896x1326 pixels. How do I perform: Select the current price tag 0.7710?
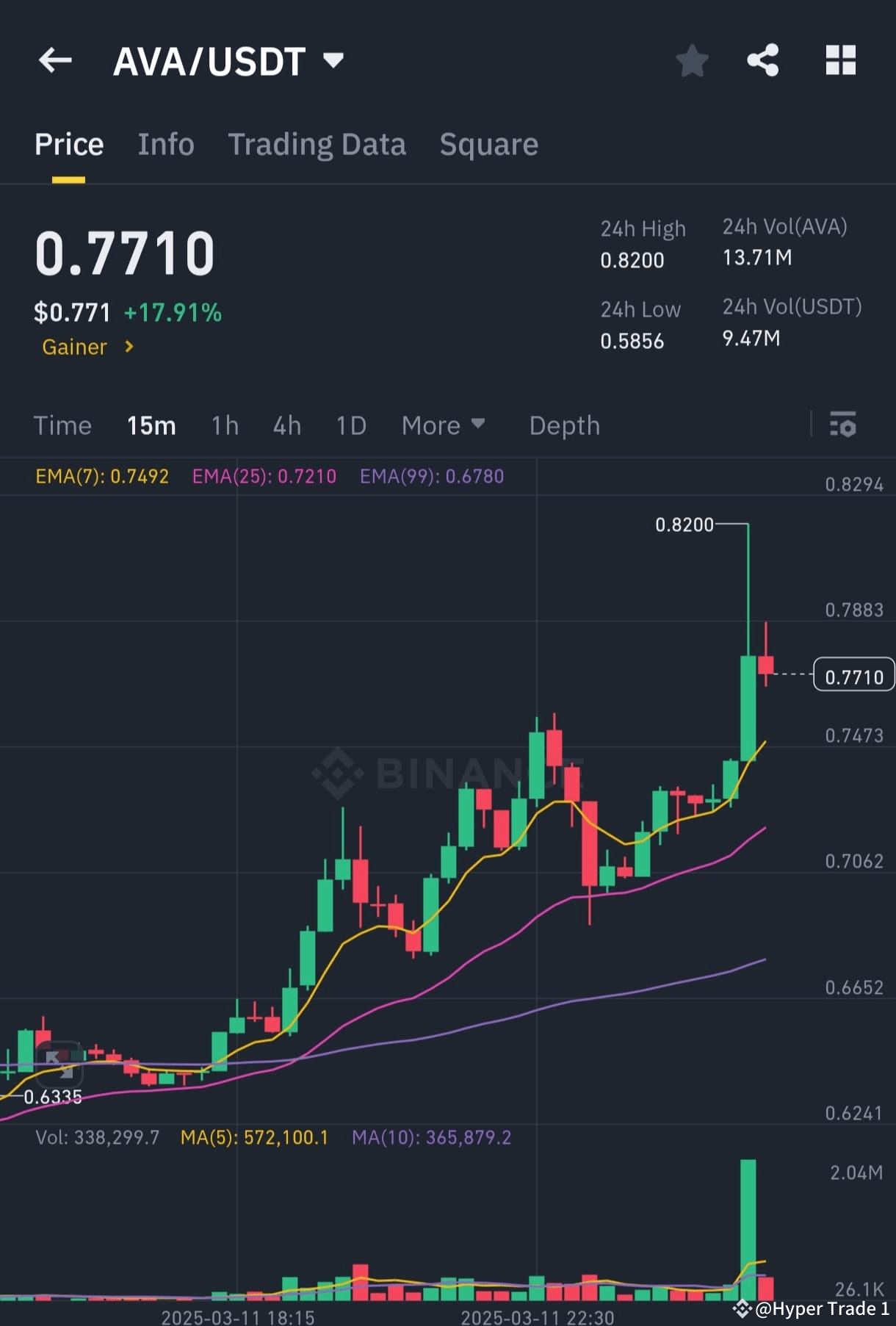point(854,676)
